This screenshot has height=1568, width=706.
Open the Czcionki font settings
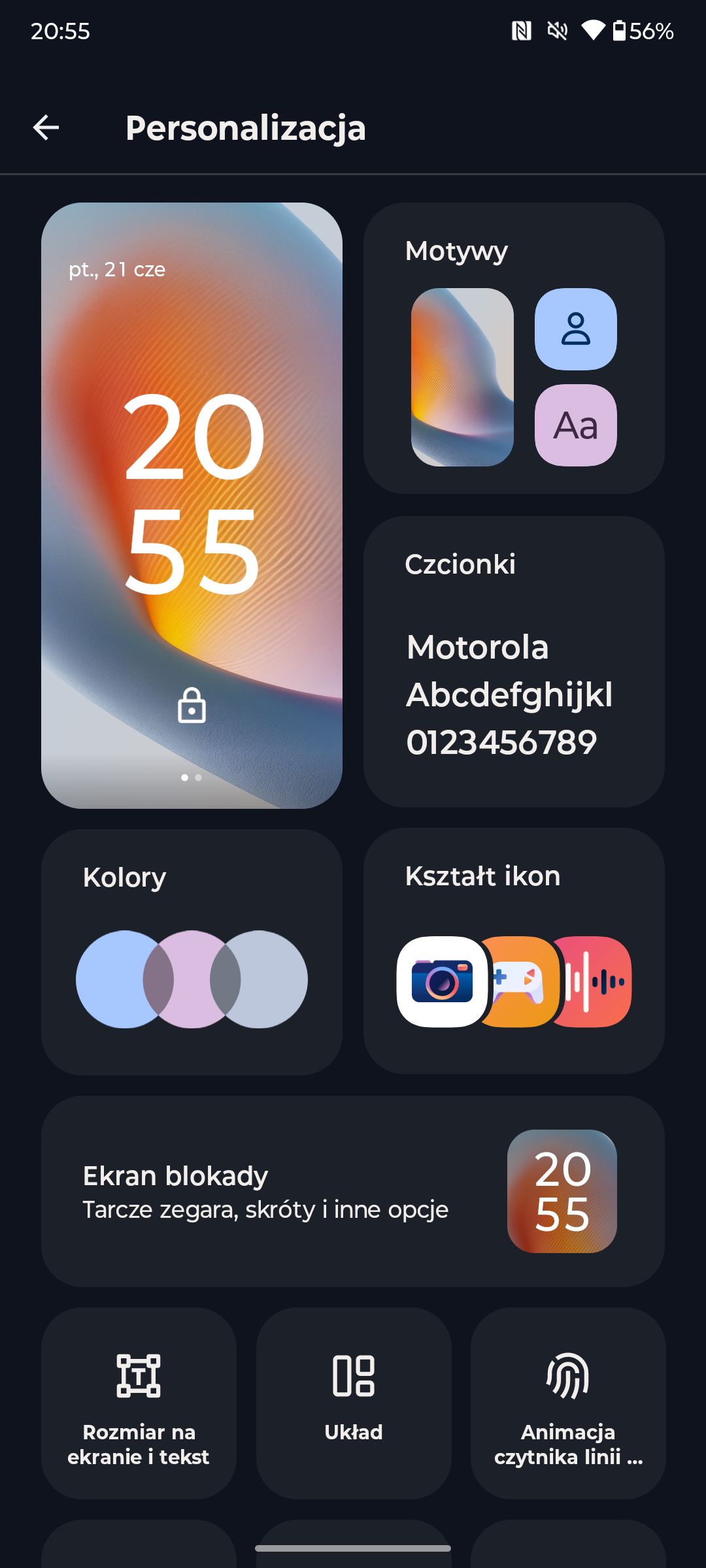(514, 662)
